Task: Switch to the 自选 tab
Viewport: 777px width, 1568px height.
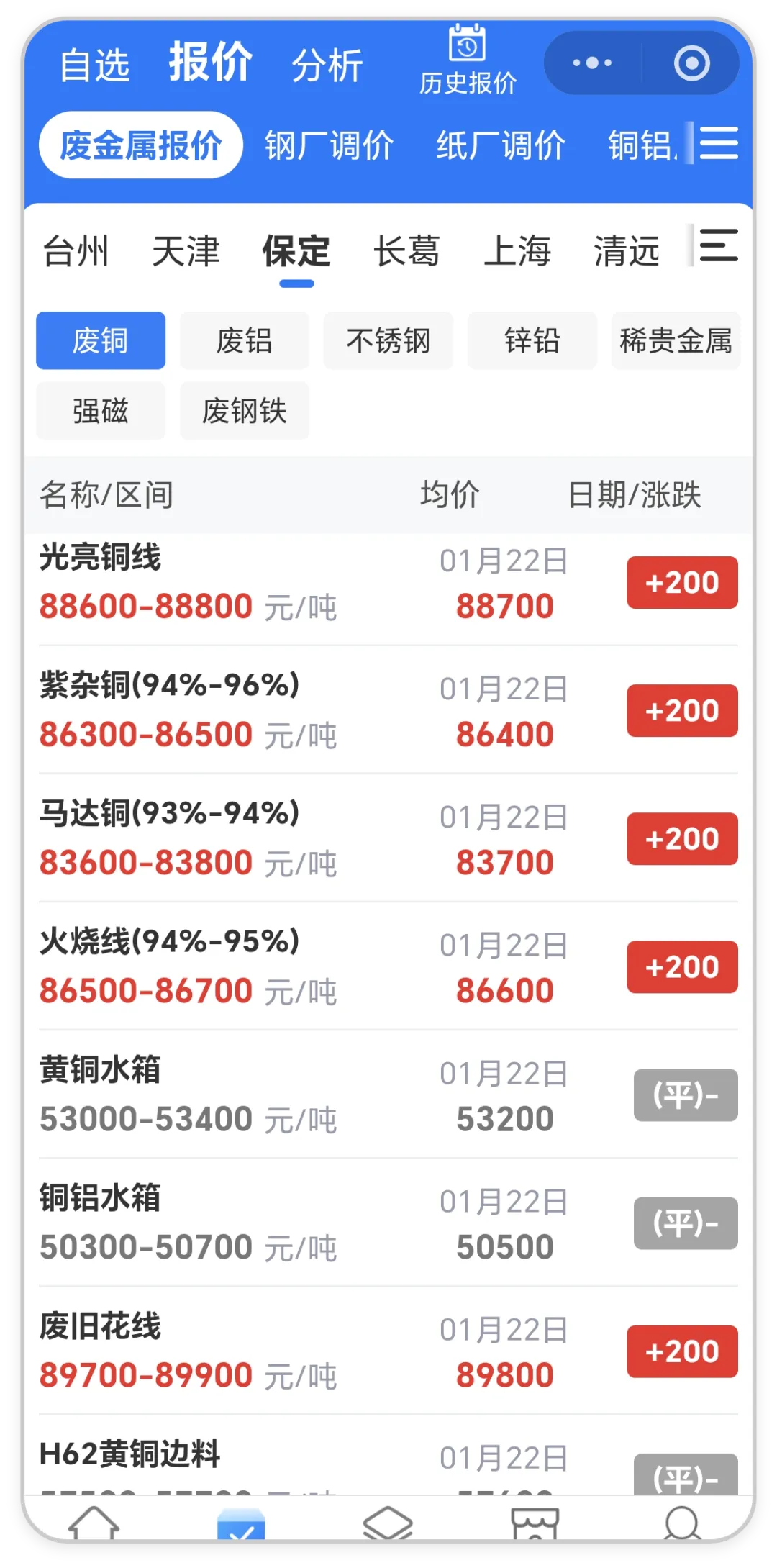Action: point(94,65)
